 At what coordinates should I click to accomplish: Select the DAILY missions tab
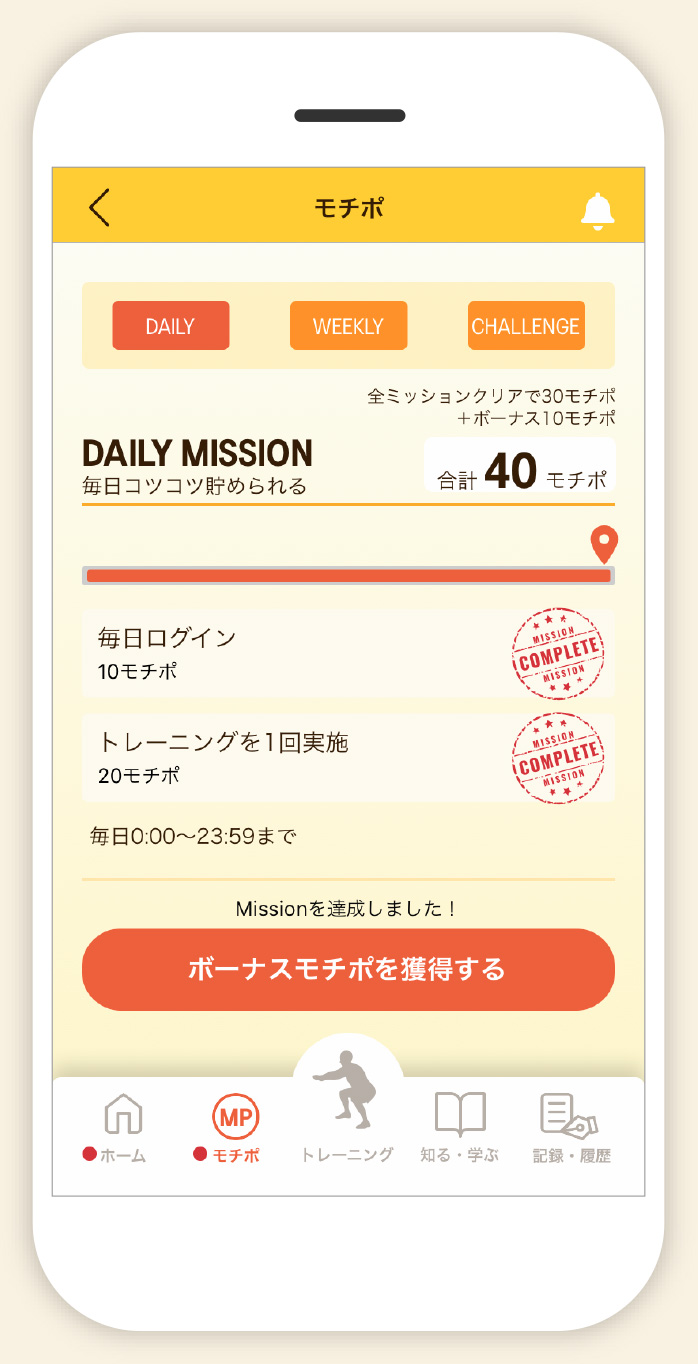pyautogui.click(x=171, y=326)
